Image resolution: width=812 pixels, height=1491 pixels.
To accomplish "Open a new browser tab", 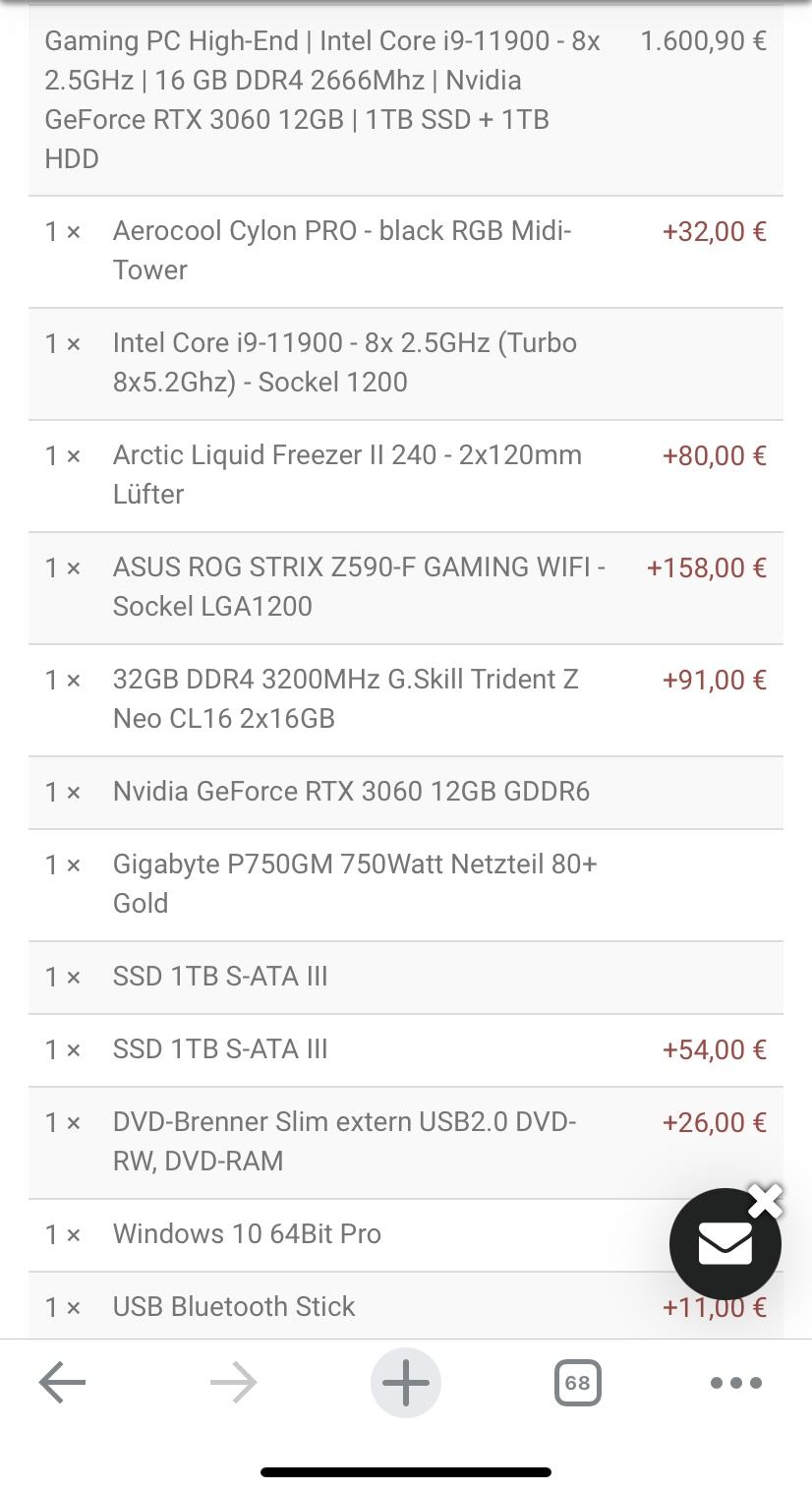I will tap(405, 1382).
